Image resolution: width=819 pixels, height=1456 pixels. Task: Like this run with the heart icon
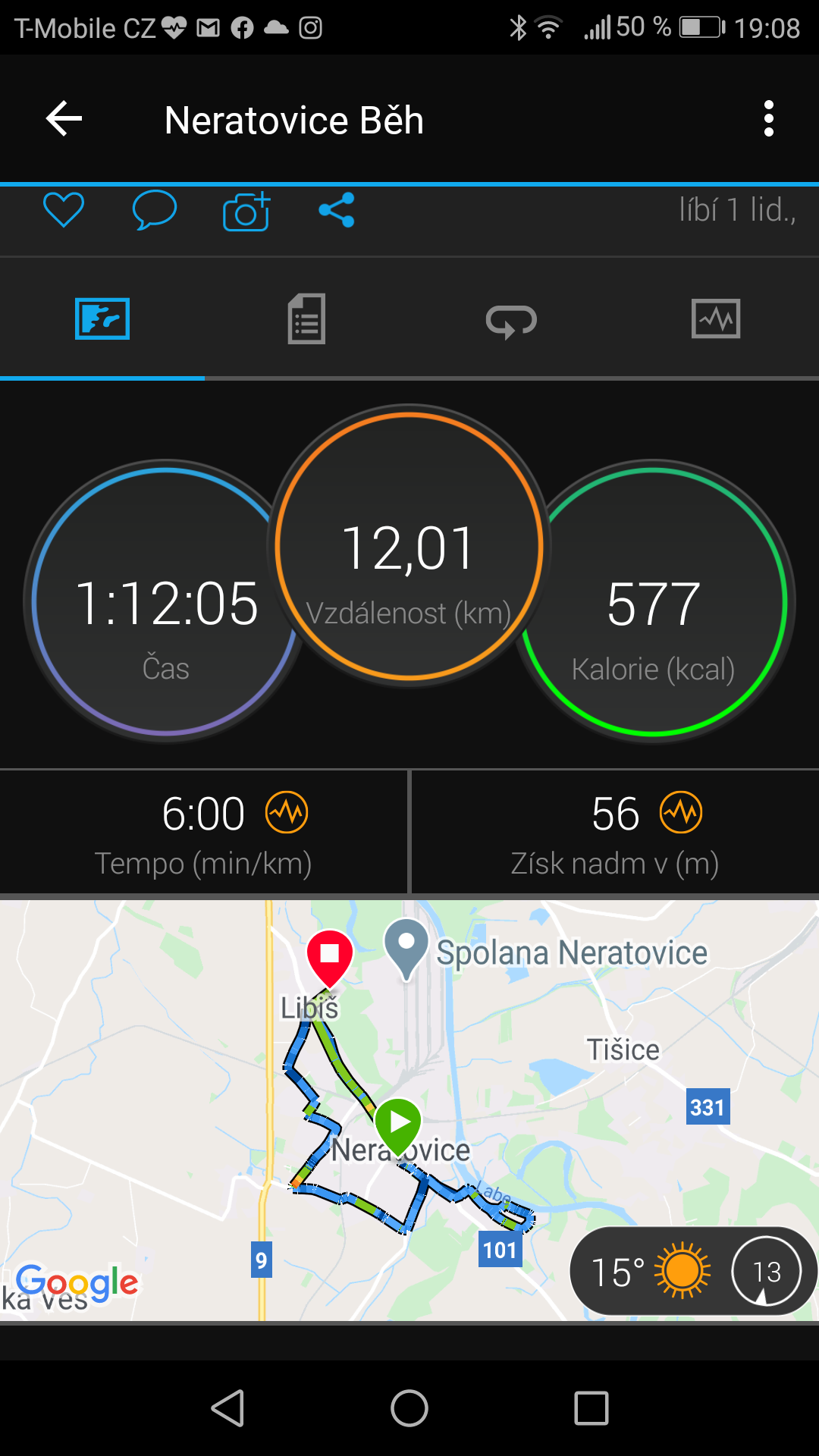[x=64, y=210]
